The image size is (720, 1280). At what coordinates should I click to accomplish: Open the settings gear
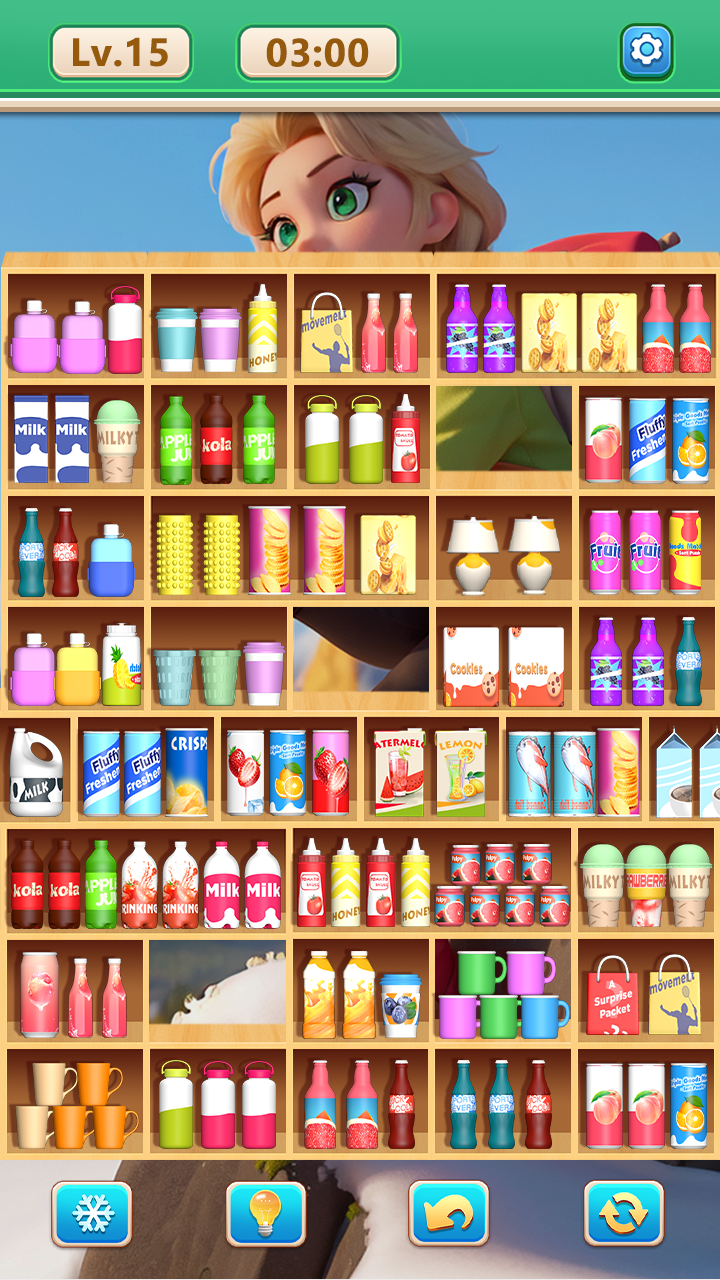(646, 50)
